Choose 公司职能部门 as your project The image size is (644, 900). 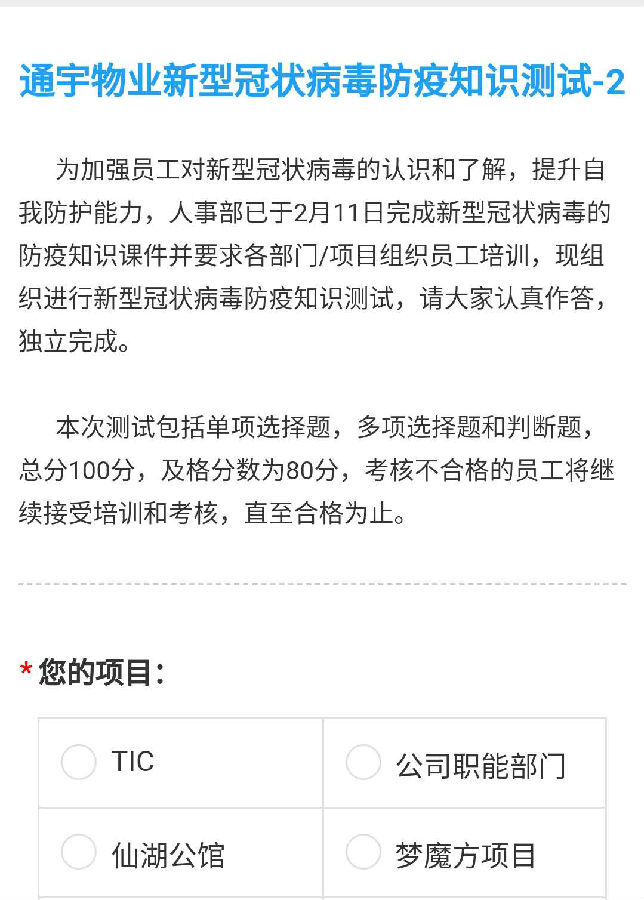[x=363, y=763]
